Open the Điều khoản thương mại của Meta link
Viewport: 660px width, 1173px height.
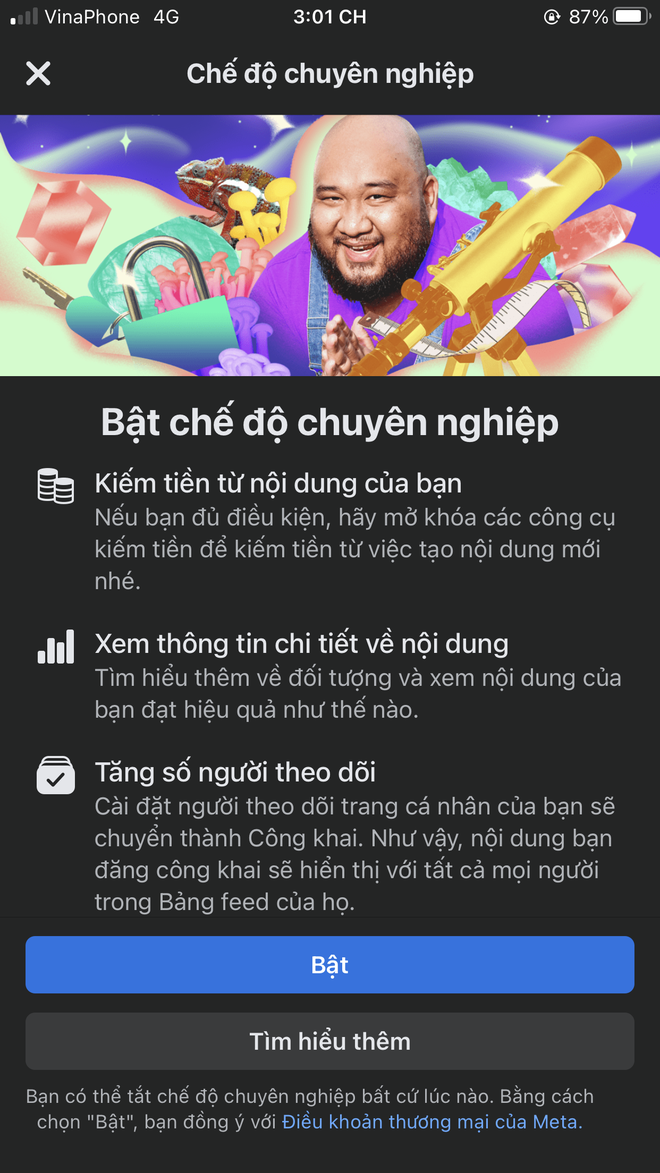point(431,1121)
